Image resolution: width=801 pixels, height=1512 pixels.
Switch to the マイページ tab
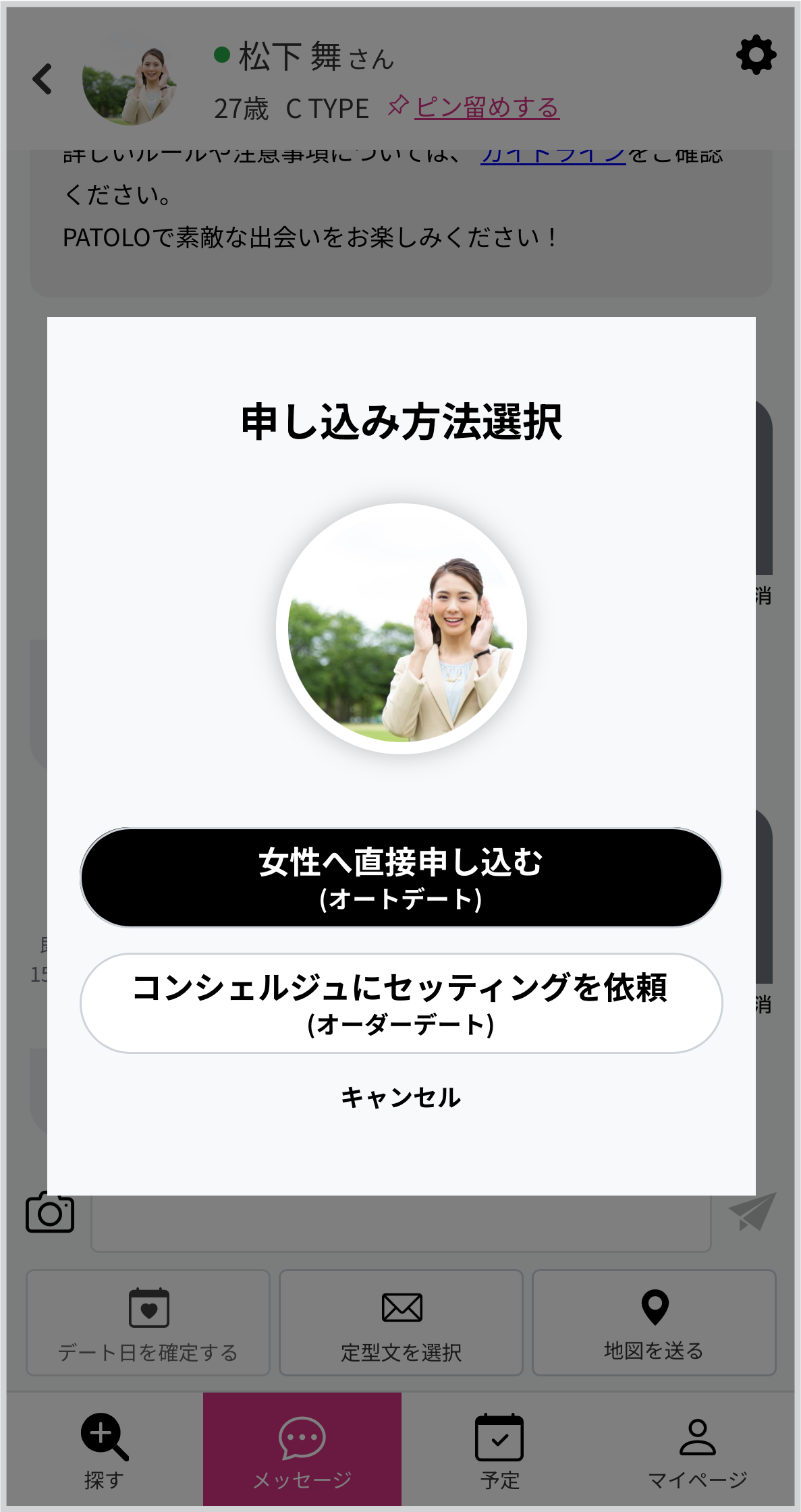pyautogui.click(x=697, y=1449)
